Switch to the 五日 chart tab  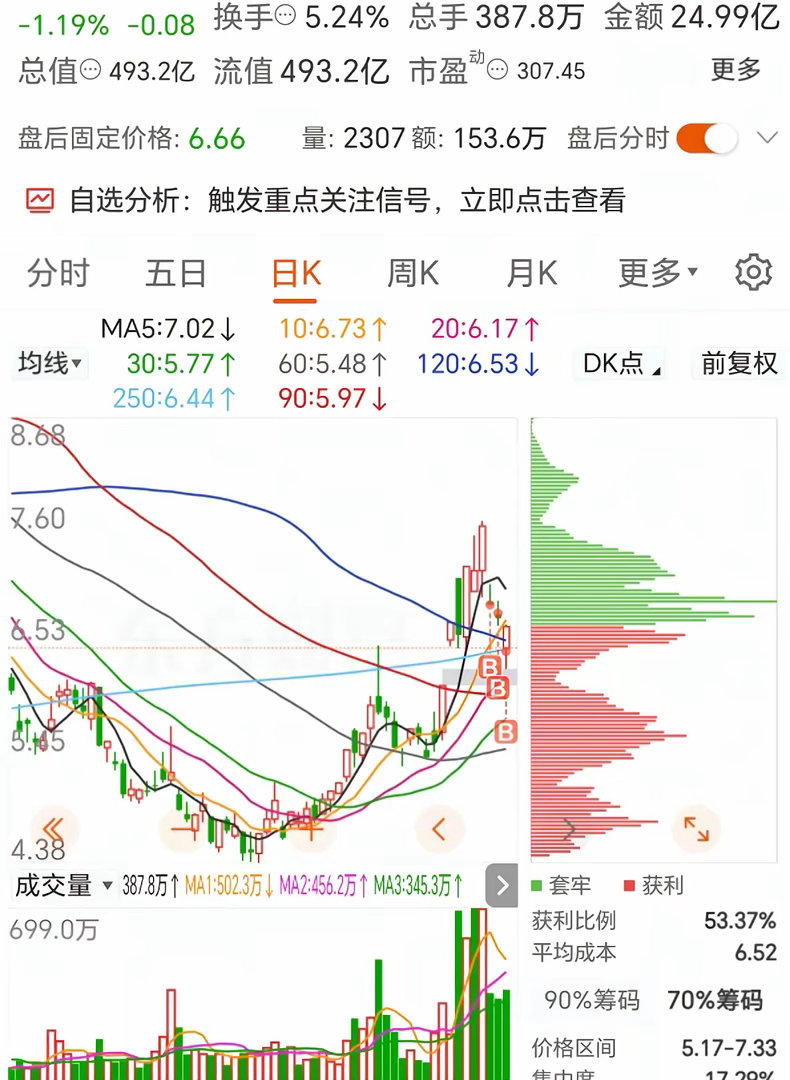coord(176,273)
